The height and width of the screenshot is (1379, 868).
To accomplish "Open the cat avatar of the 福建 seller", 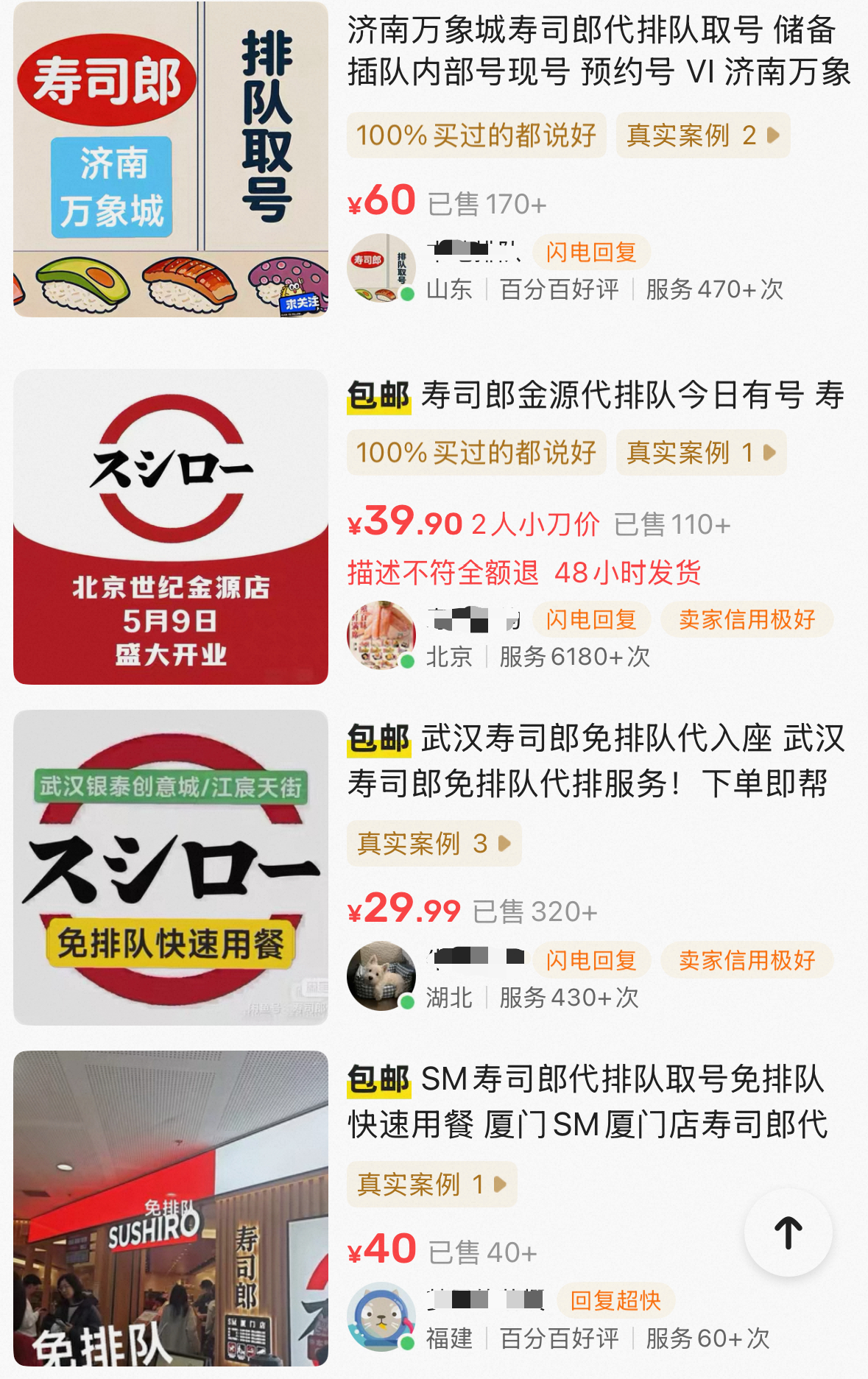I will coord(382,1318).
